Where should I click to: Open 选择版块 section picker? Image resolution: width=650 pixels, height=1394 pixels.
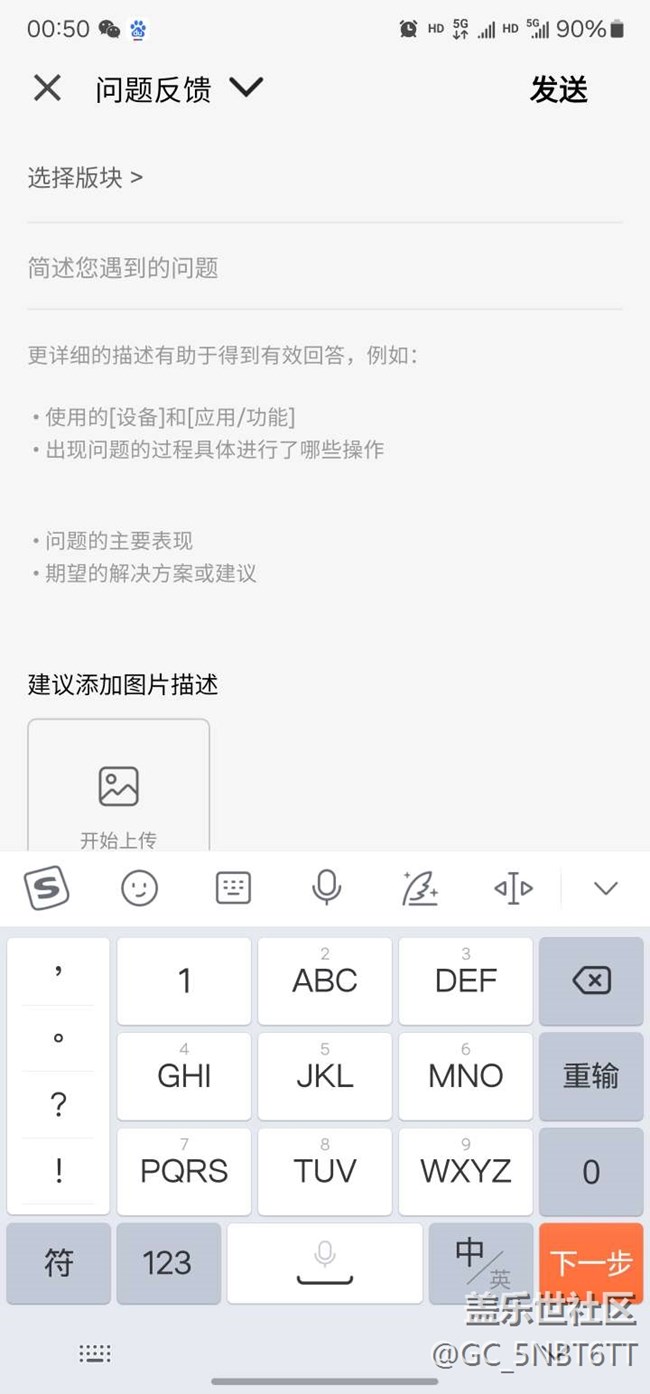click(85, 178)
